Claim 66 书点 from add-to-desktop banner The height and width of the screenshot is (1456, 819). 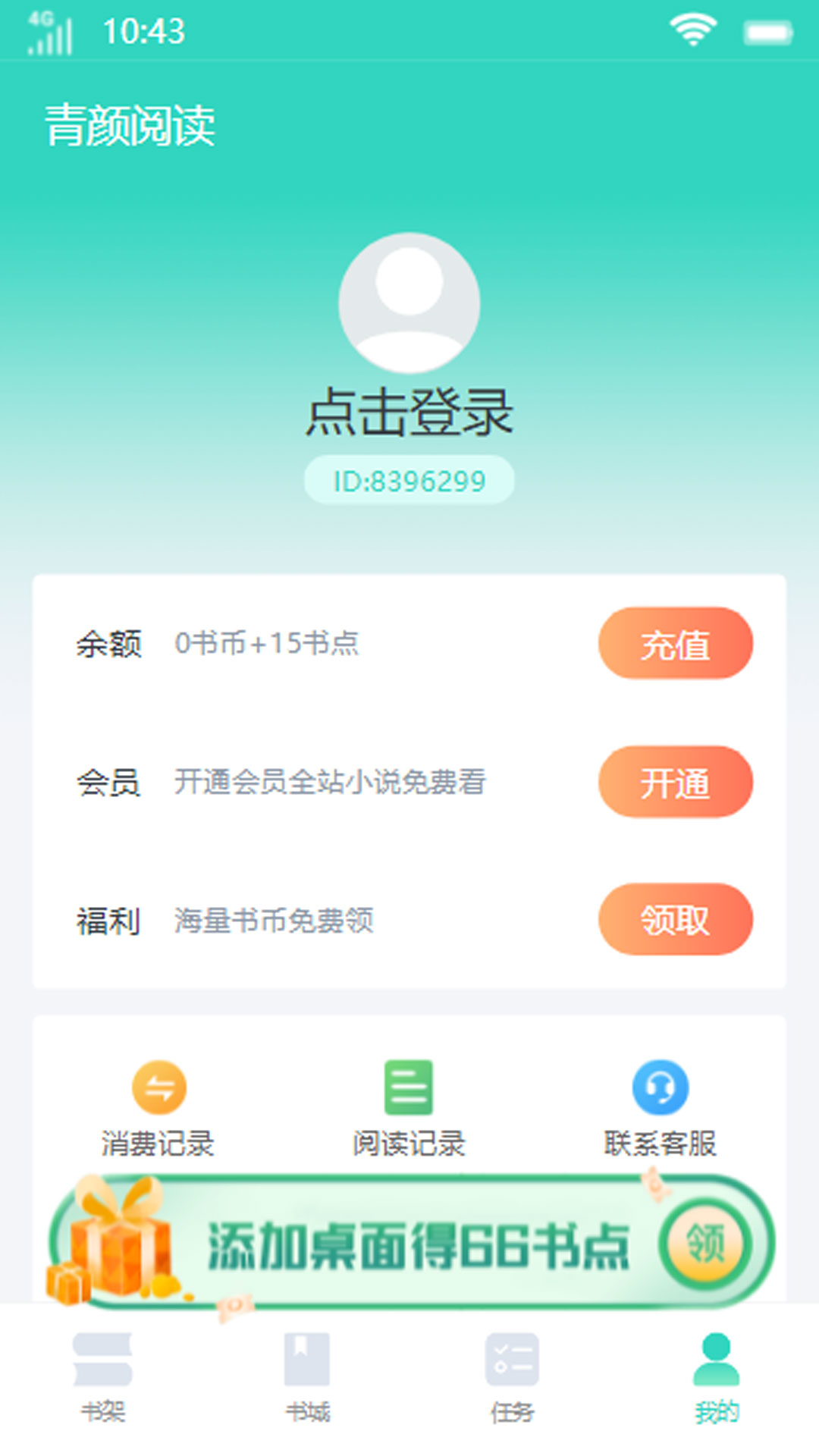pyautogui.click(x=705, y=1242)
